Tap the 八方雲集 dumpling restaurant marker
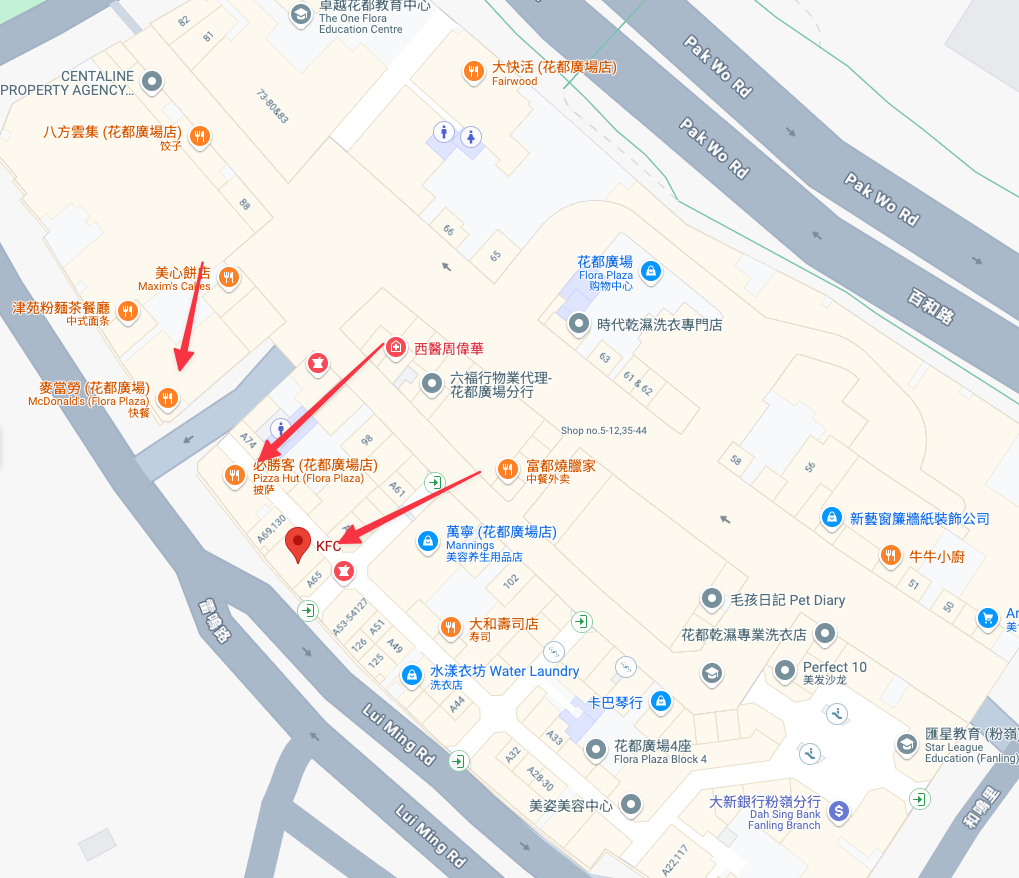The height and width of the screenshot is (878, 1019). tap(199, 136)
